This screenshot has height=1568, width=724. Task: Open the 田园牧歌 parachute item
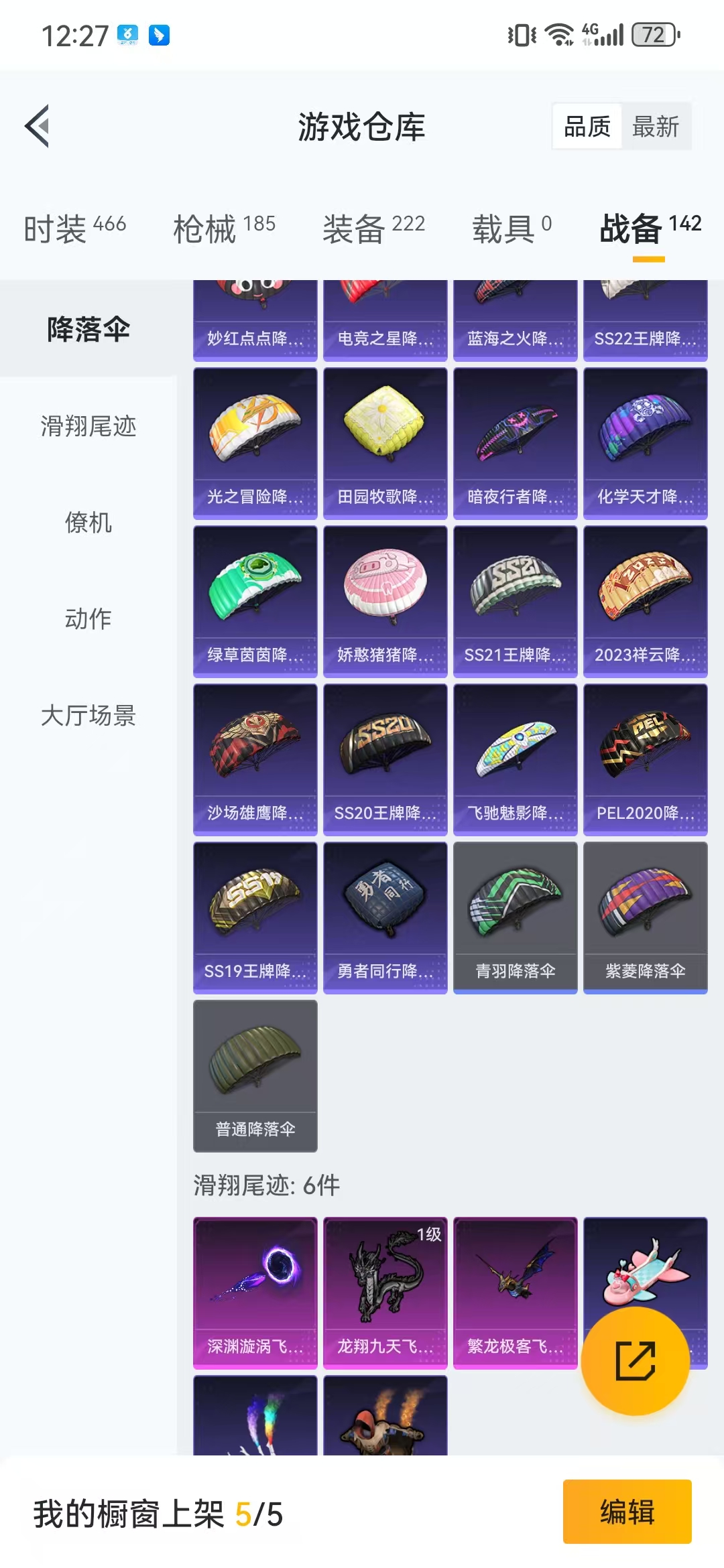tap(385, 443)
